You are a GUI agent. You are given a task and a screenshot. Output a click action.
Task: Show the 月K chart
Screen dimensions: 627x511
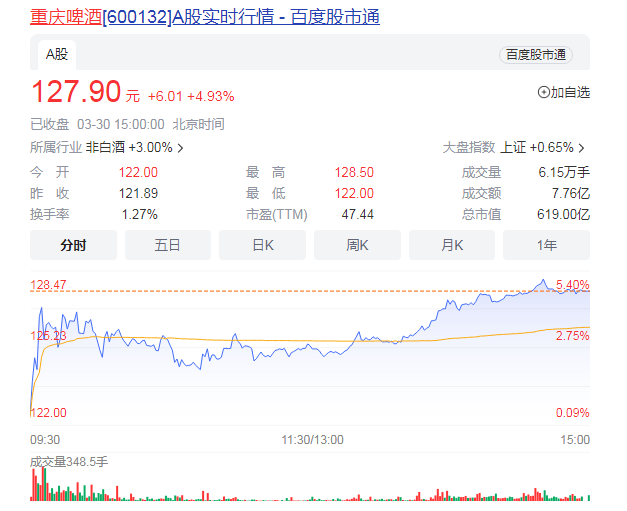tap(451, 245)
